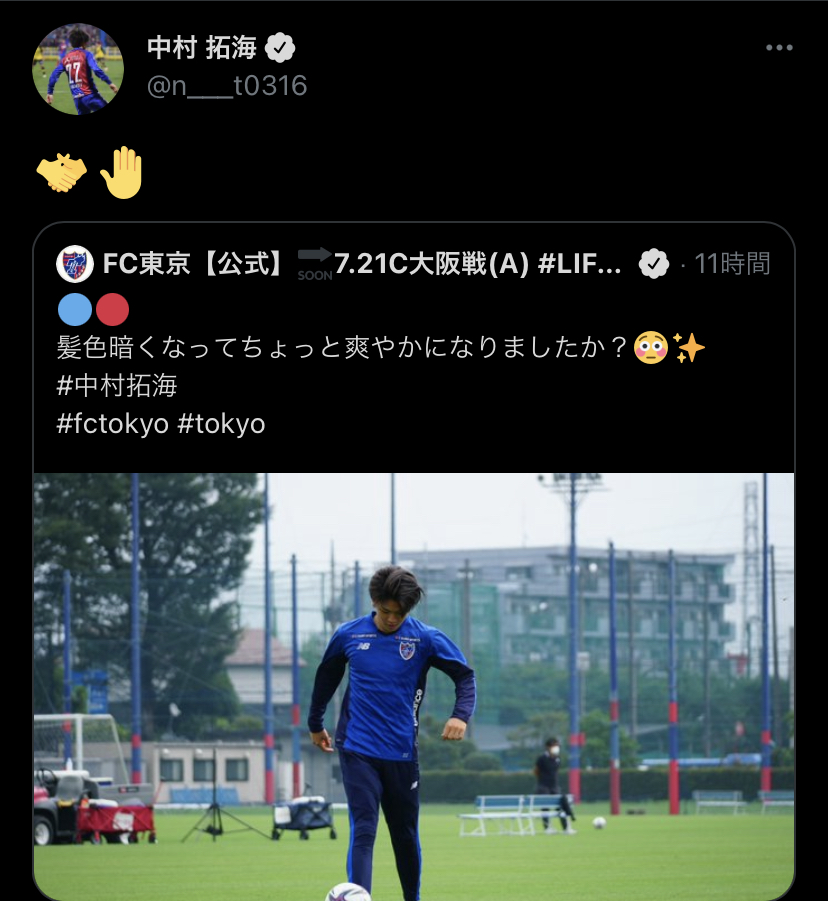This screenshot has height=901, width=828.
Task: Open the tweet's three-dot overflow menu
Action: 779,48
